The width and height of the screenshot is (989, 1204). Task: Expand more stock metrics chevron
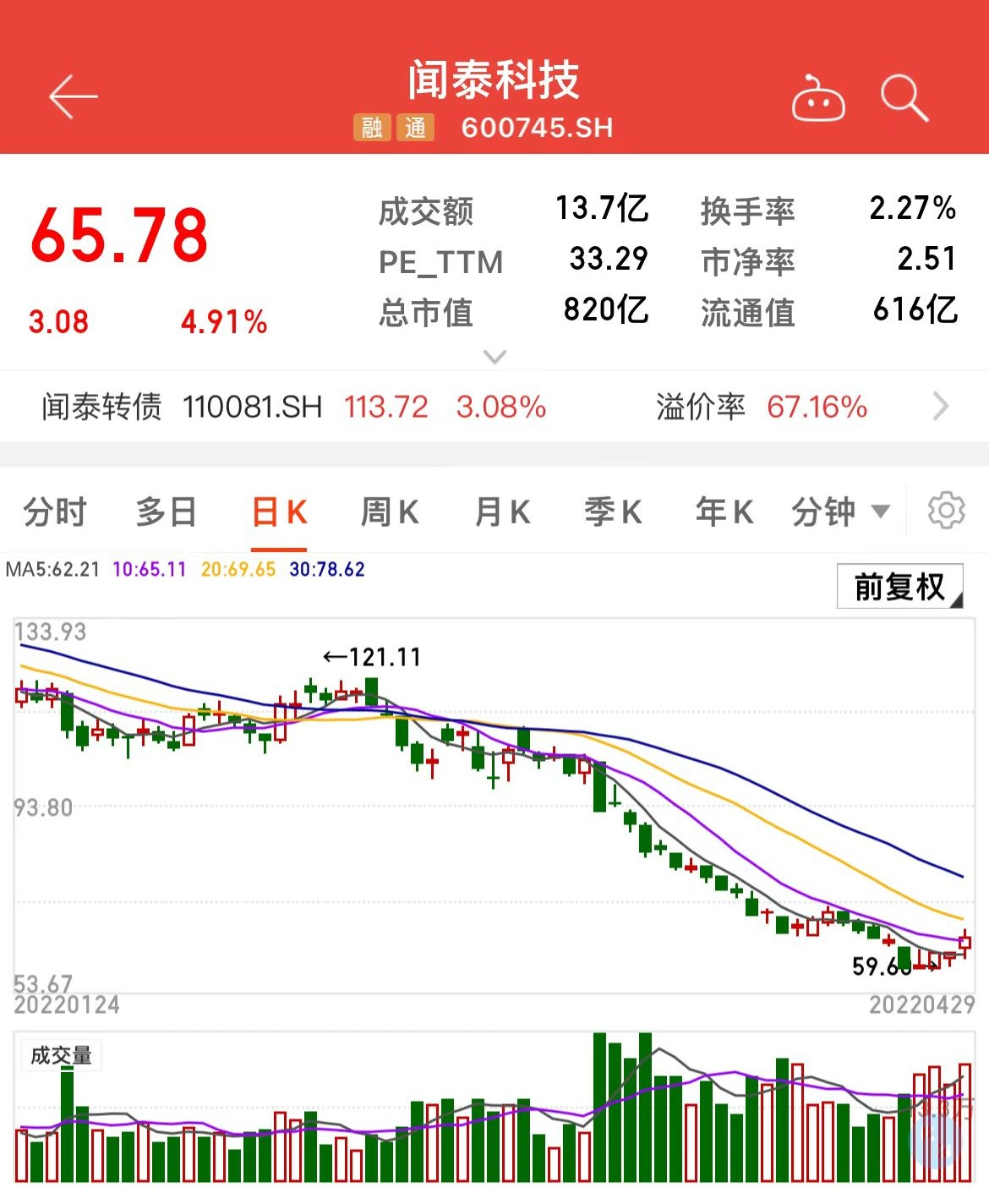pos(494,357)
